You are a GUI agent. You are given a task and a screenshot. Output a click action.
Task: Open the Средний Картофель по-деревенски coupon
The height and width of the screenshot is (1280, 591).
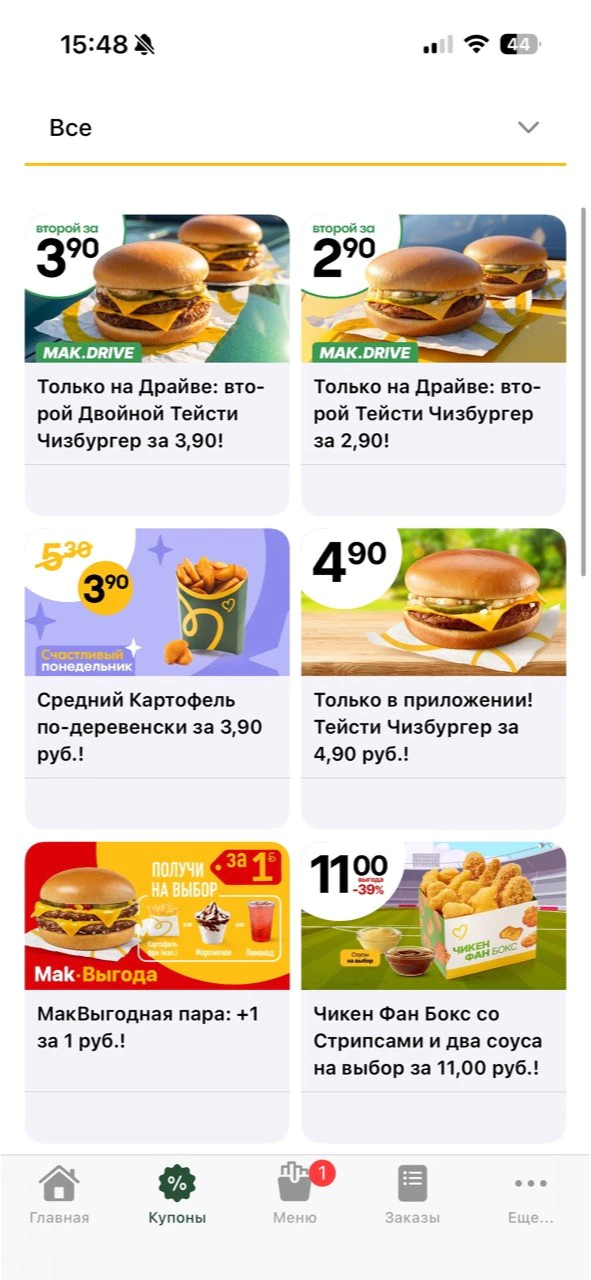[x=157, y=678]
